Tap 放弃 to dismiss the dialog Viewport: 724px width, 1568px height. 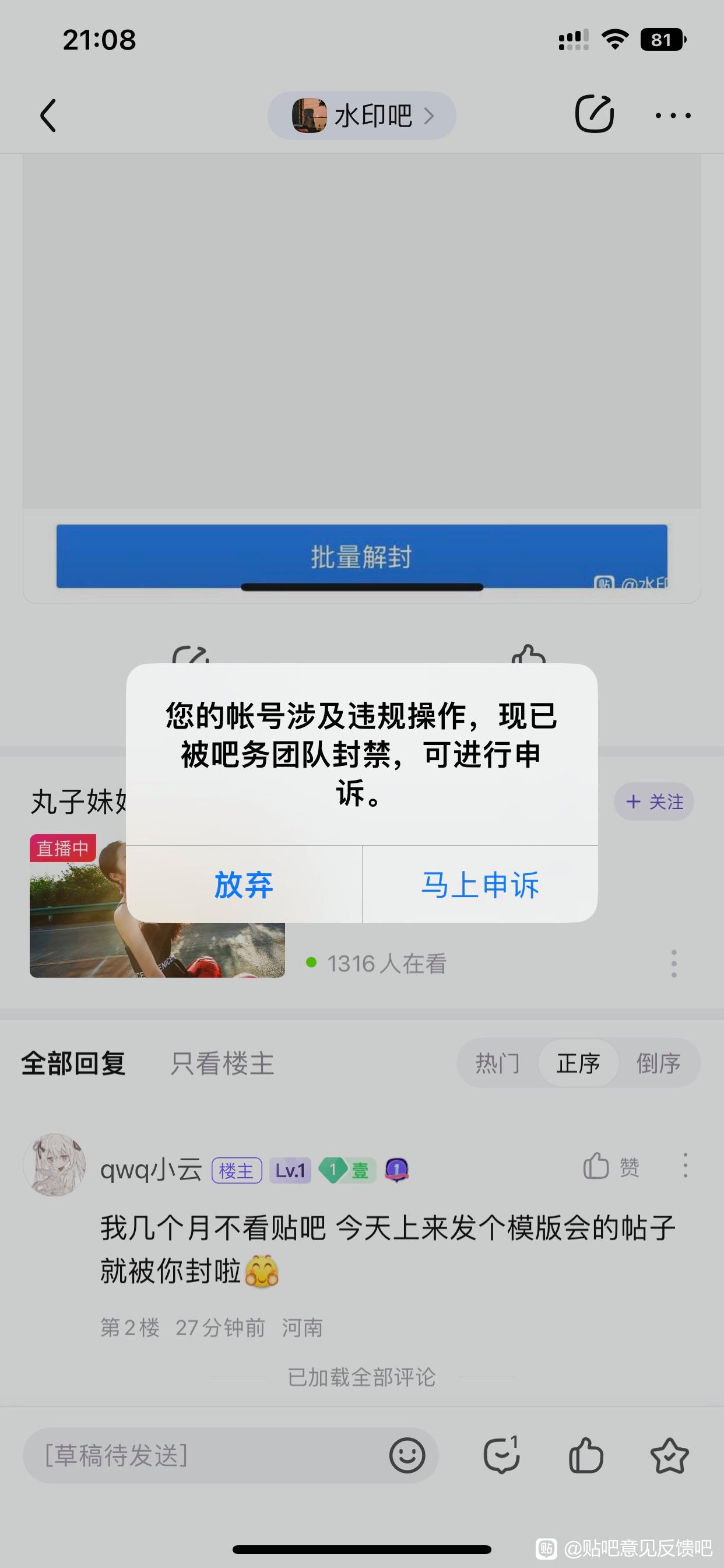(x=243, y=884)
